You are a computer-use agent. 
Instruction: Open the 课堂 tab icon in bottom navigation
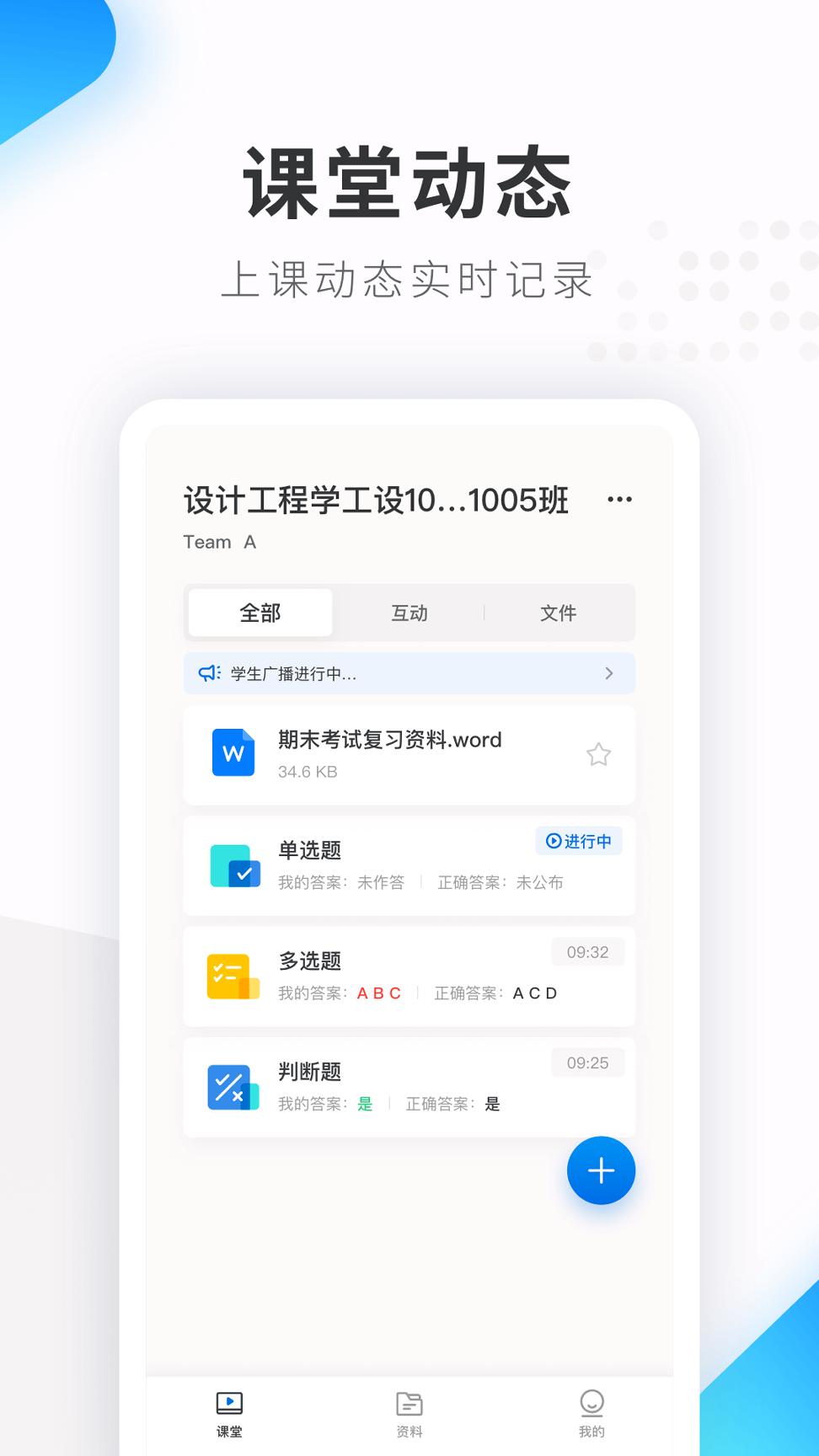pos(229,1402)
